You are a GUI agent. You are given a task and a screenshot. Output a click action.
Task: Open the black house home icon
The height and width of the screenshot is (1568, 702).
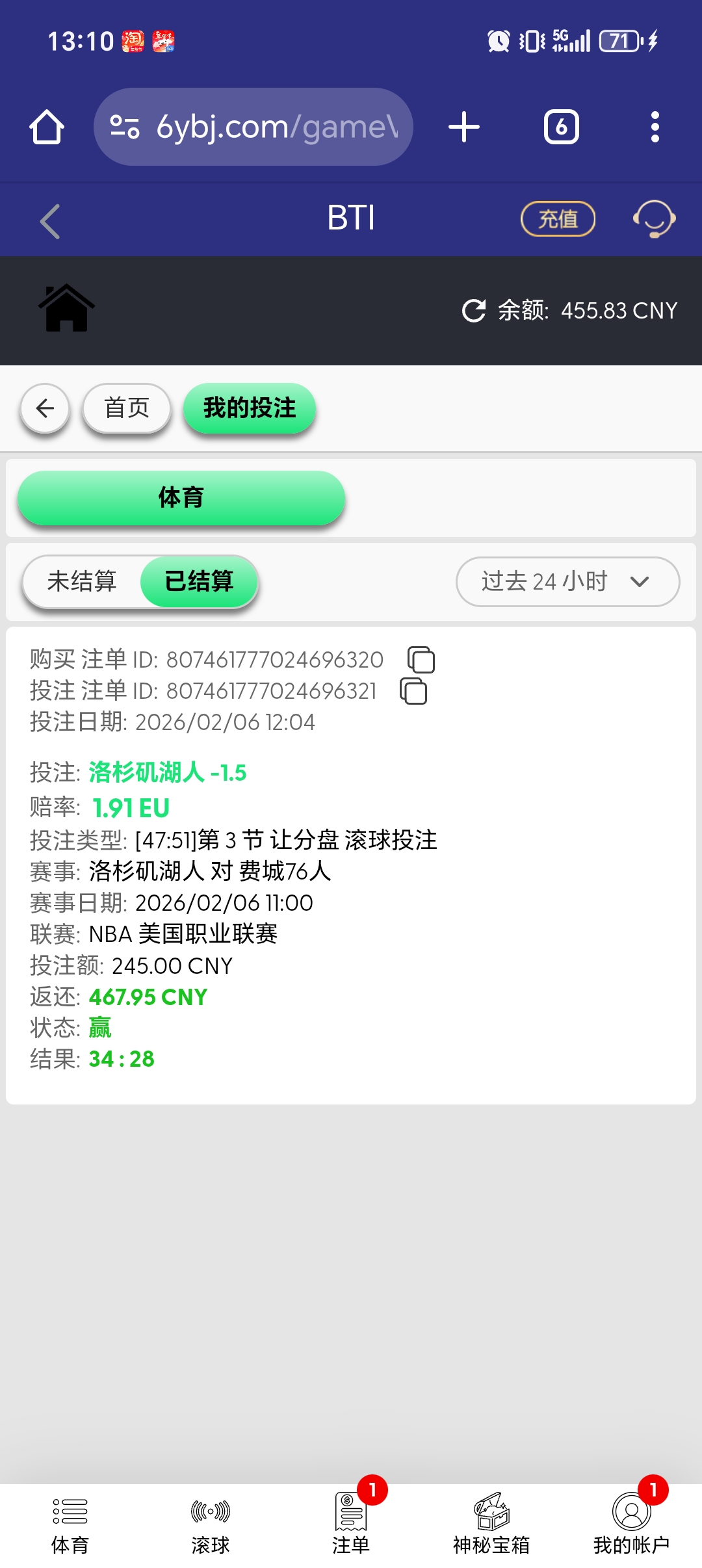[66, 308]
